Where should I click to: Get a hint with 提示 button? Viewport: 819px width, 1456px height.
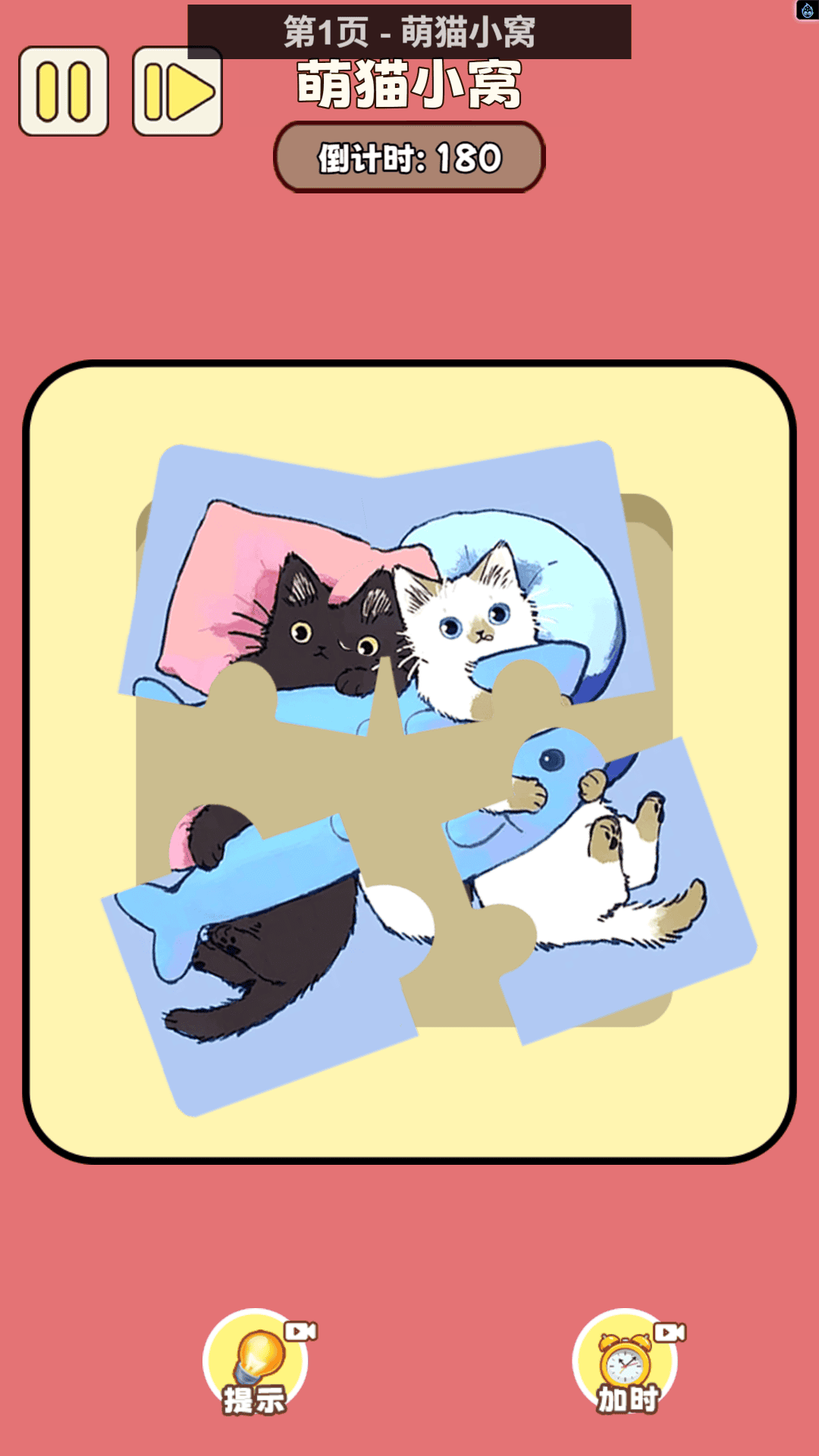(x=256, y=1362)
